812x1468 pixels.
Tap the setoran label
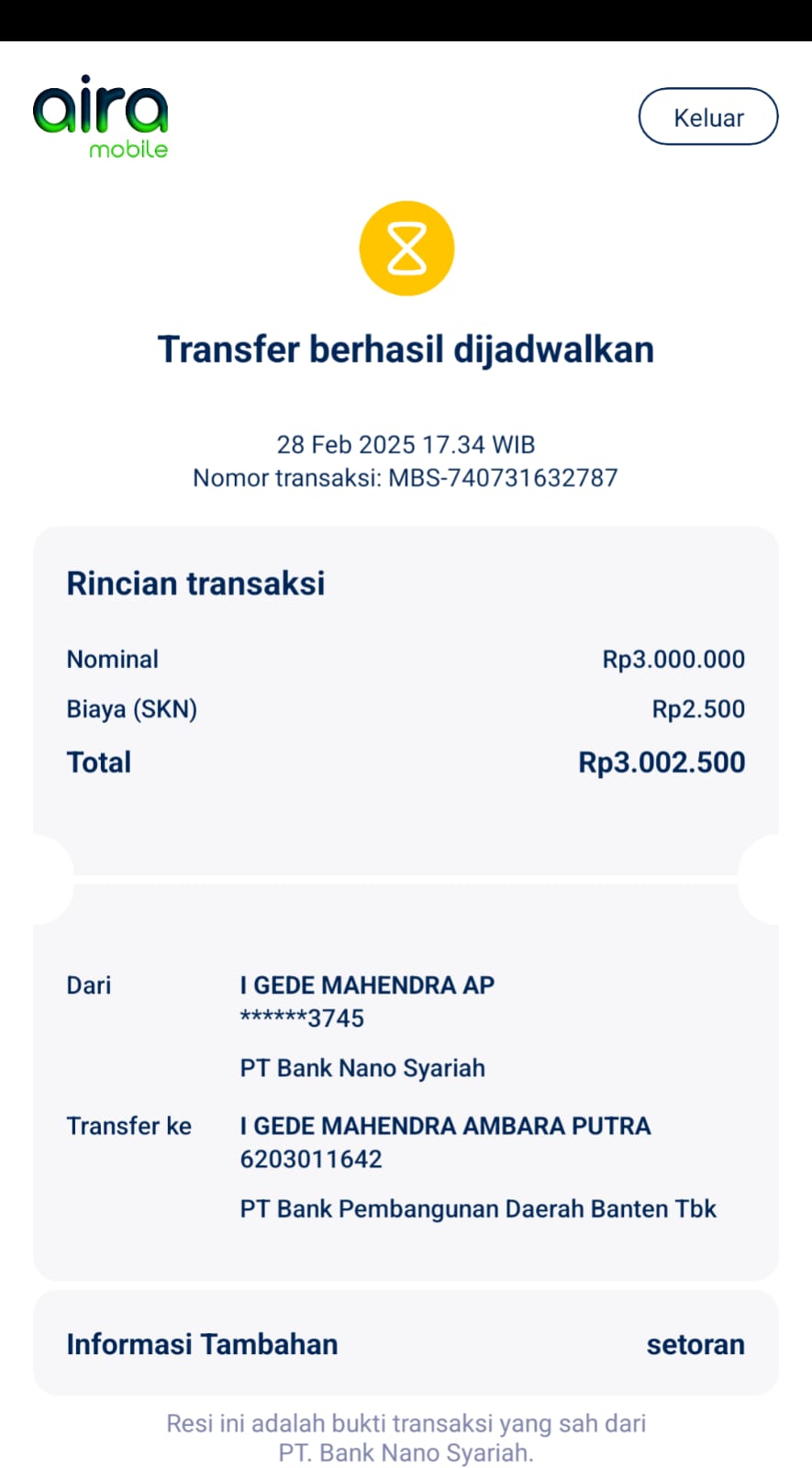pyautogui.click(x=695, y=1343)
